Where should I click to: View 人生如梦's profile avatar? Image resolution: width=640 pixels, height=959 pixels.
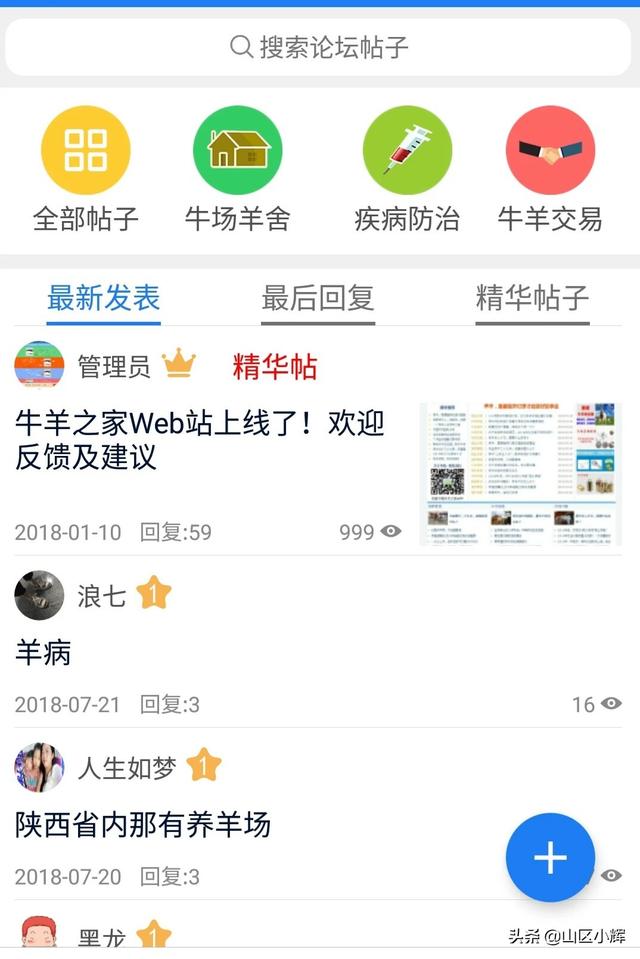(x=39, y=767)
